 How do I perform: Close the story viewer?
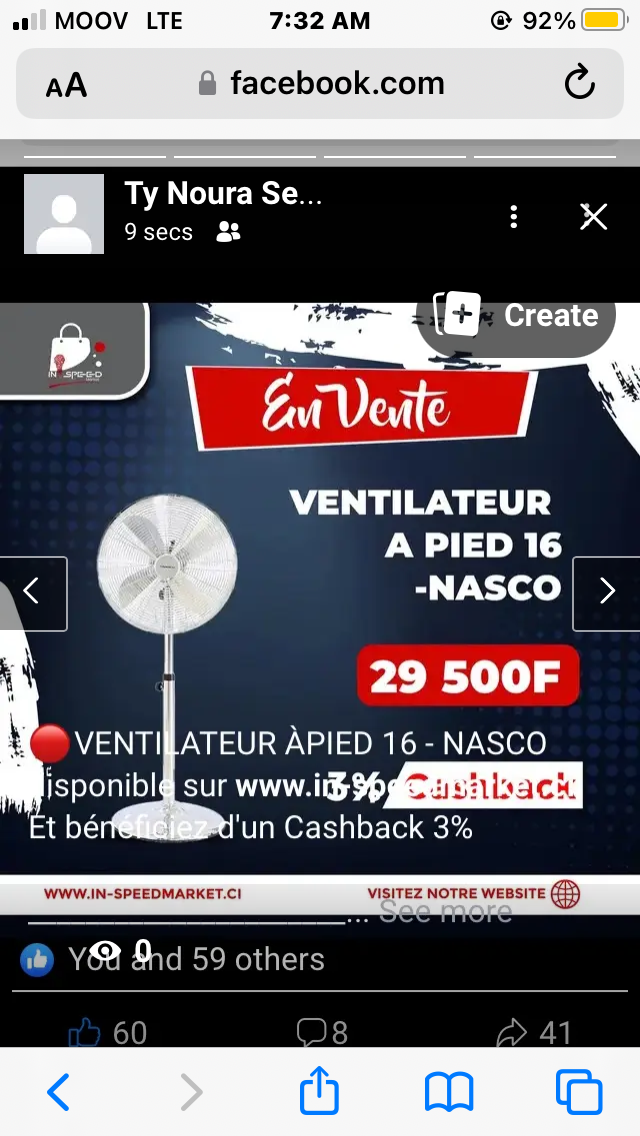594,216
